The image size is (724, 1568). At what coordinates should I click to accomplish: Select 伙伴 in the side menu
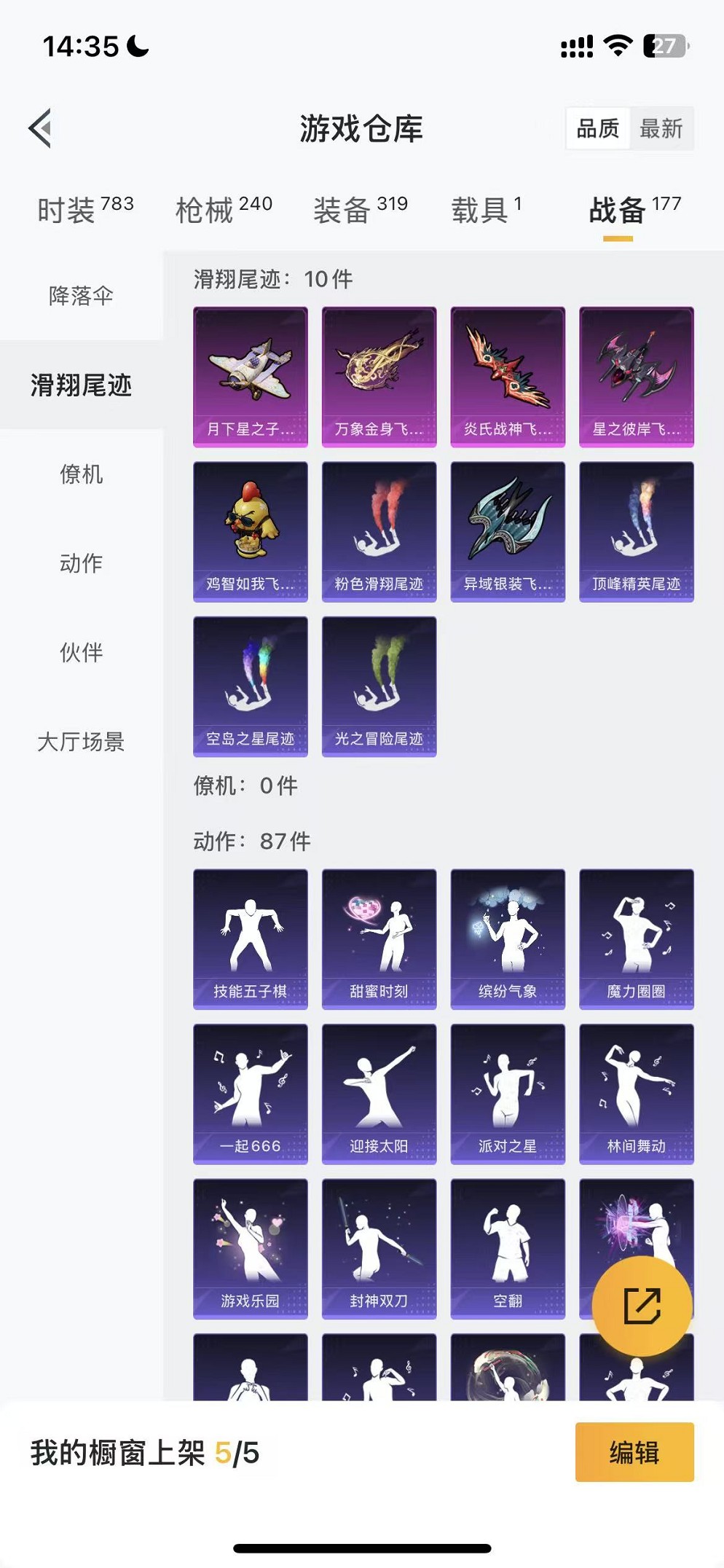coord(81,653)
